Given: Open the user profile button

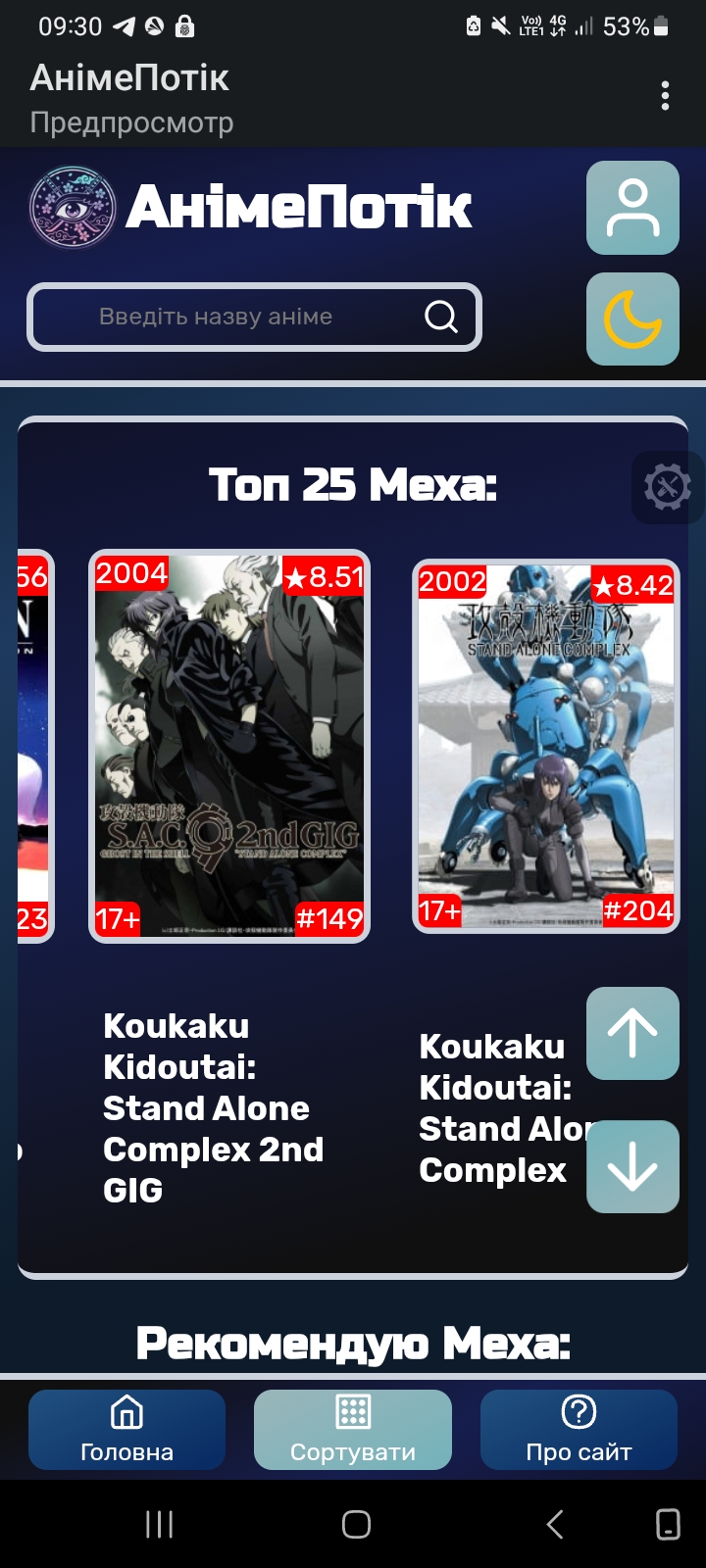Looking at the screenshot, I should pyautogui.click(x=632, y=208).
